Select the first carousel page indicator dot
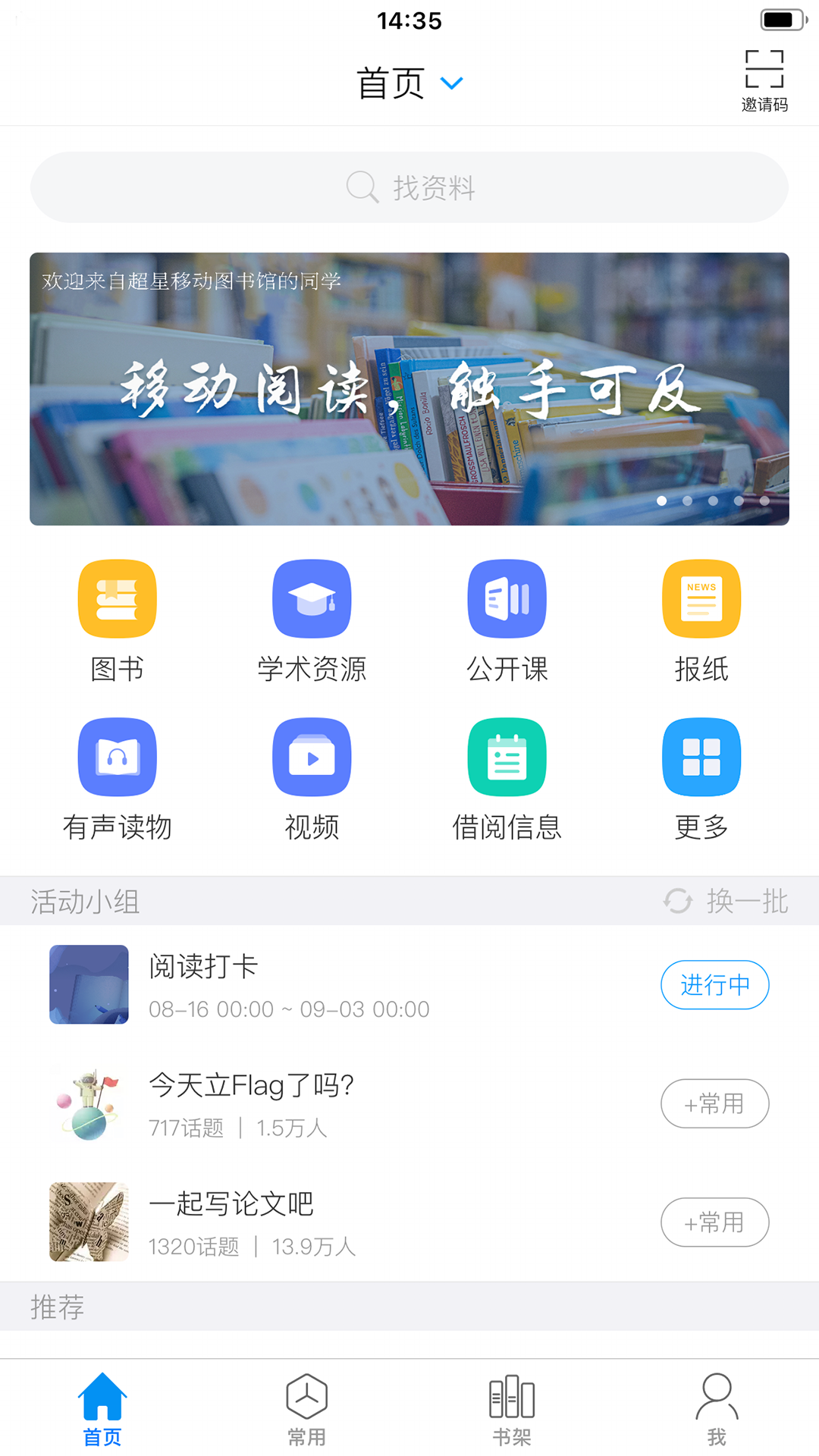 pyautogui.click(x=663, y=500)
